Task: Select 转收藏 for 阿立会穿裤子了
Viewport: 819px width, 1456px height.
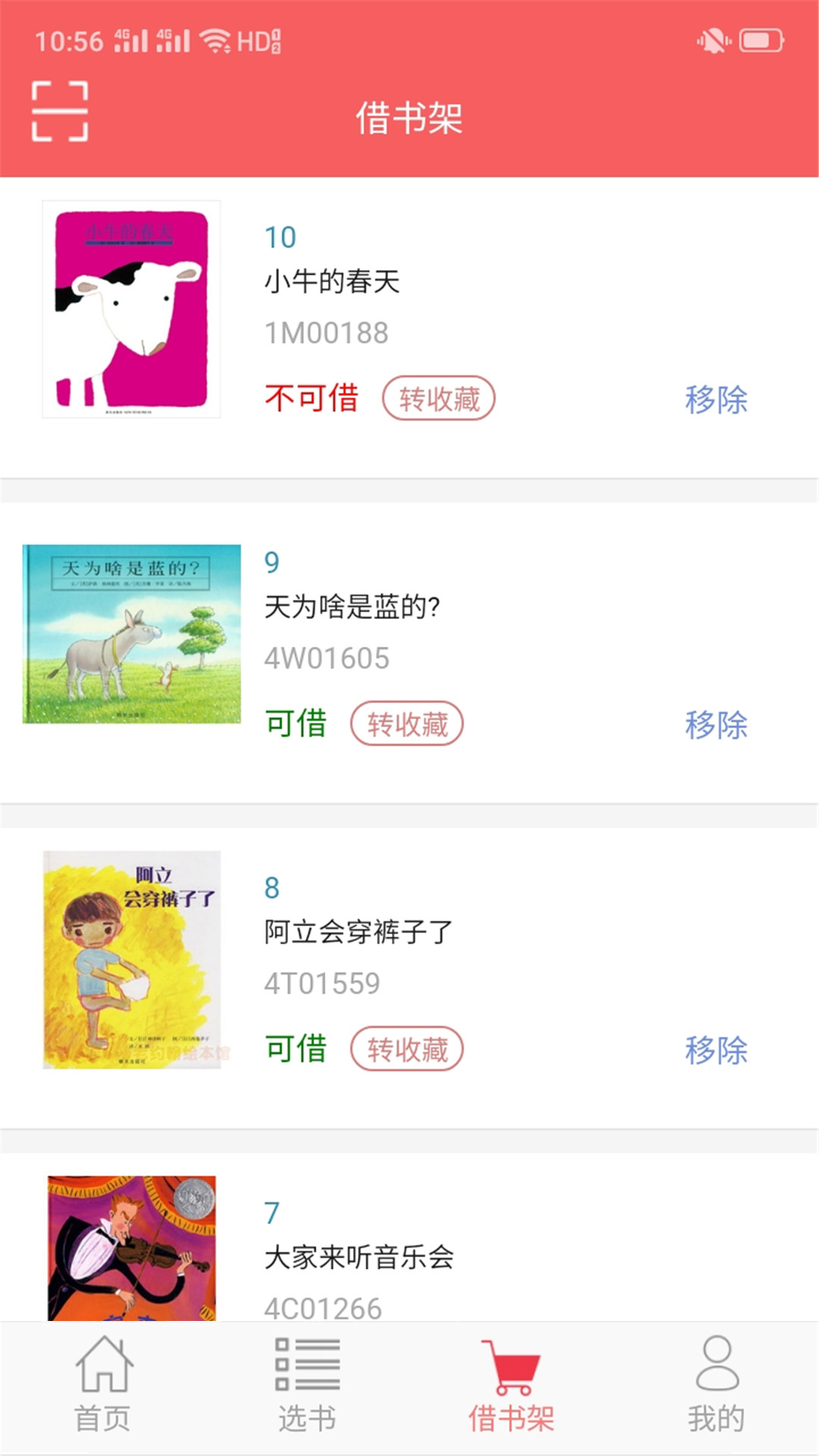Action: [406, 1050]
